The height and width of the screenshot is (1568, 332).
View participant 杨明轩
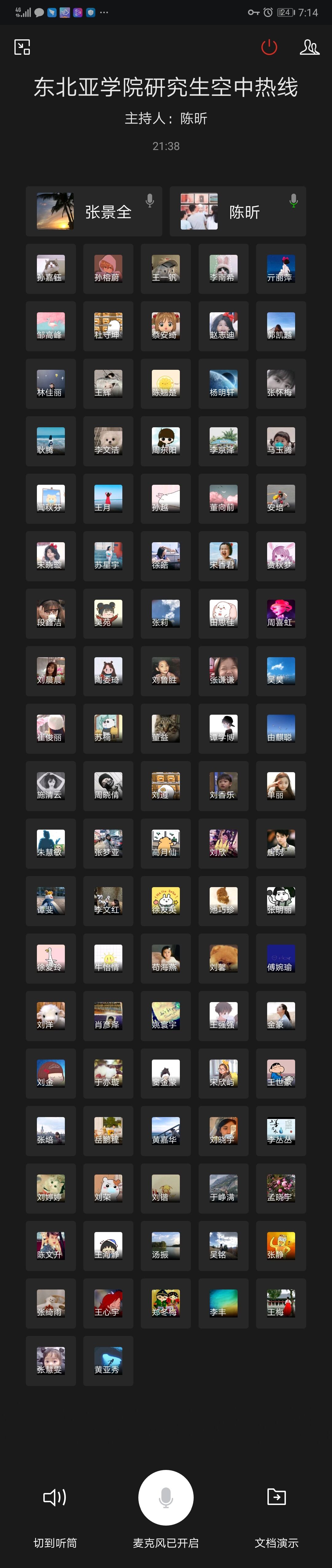click(223, 384)
